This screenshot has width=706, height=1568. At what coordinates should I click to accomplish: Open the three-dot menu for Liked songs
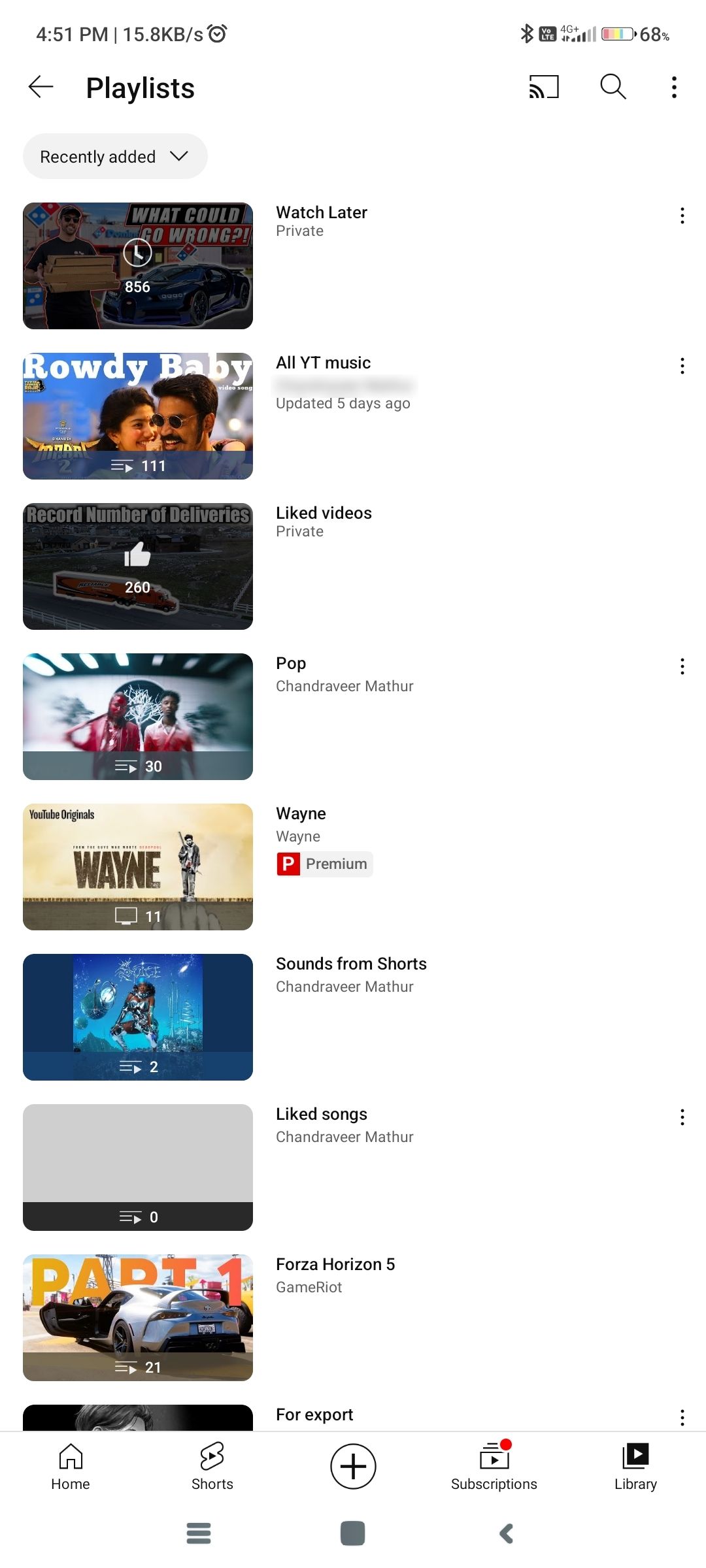point(682,1117)
